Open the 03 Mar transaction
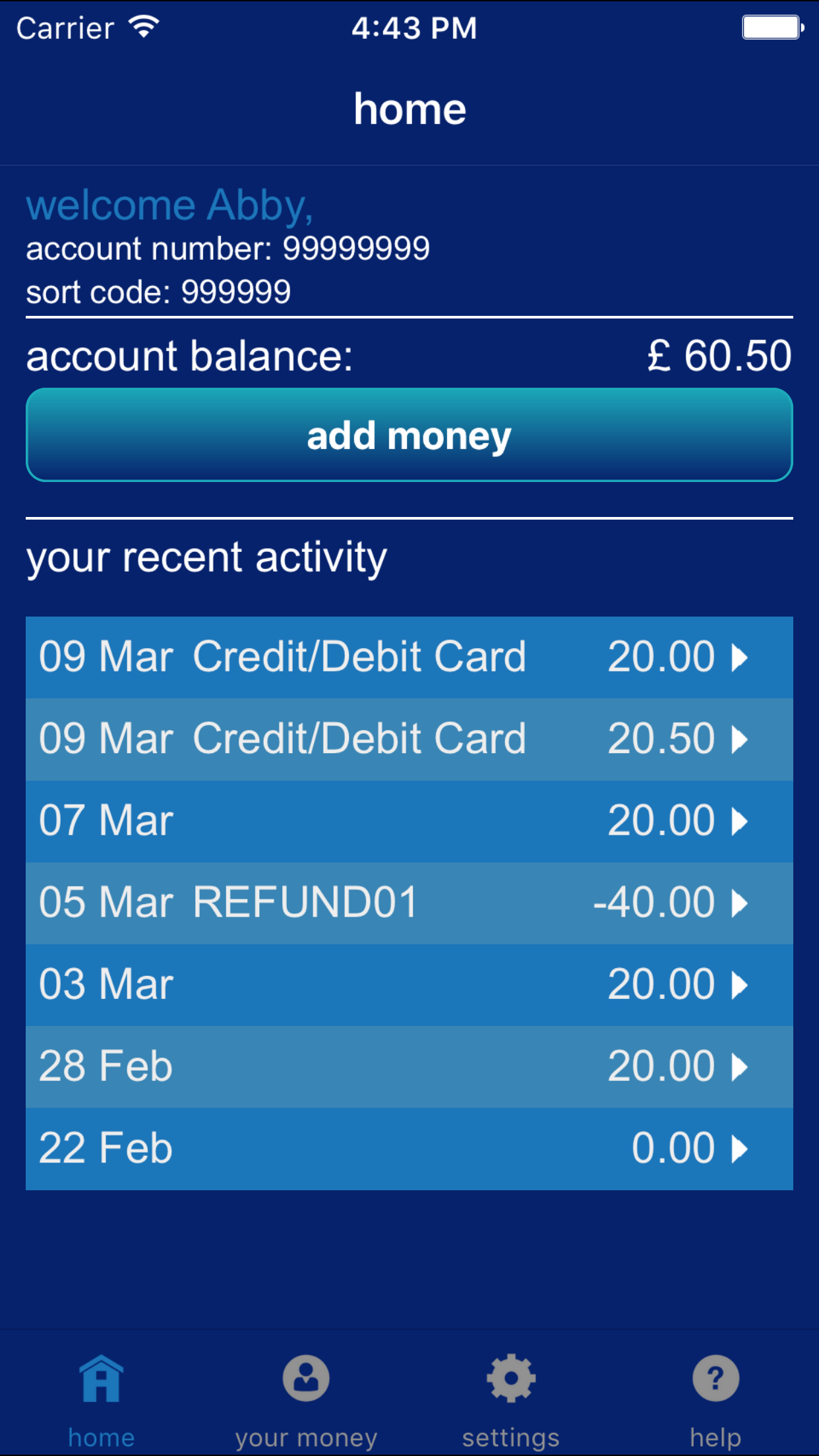This screenshot has width=819, height=1456. 409,985
